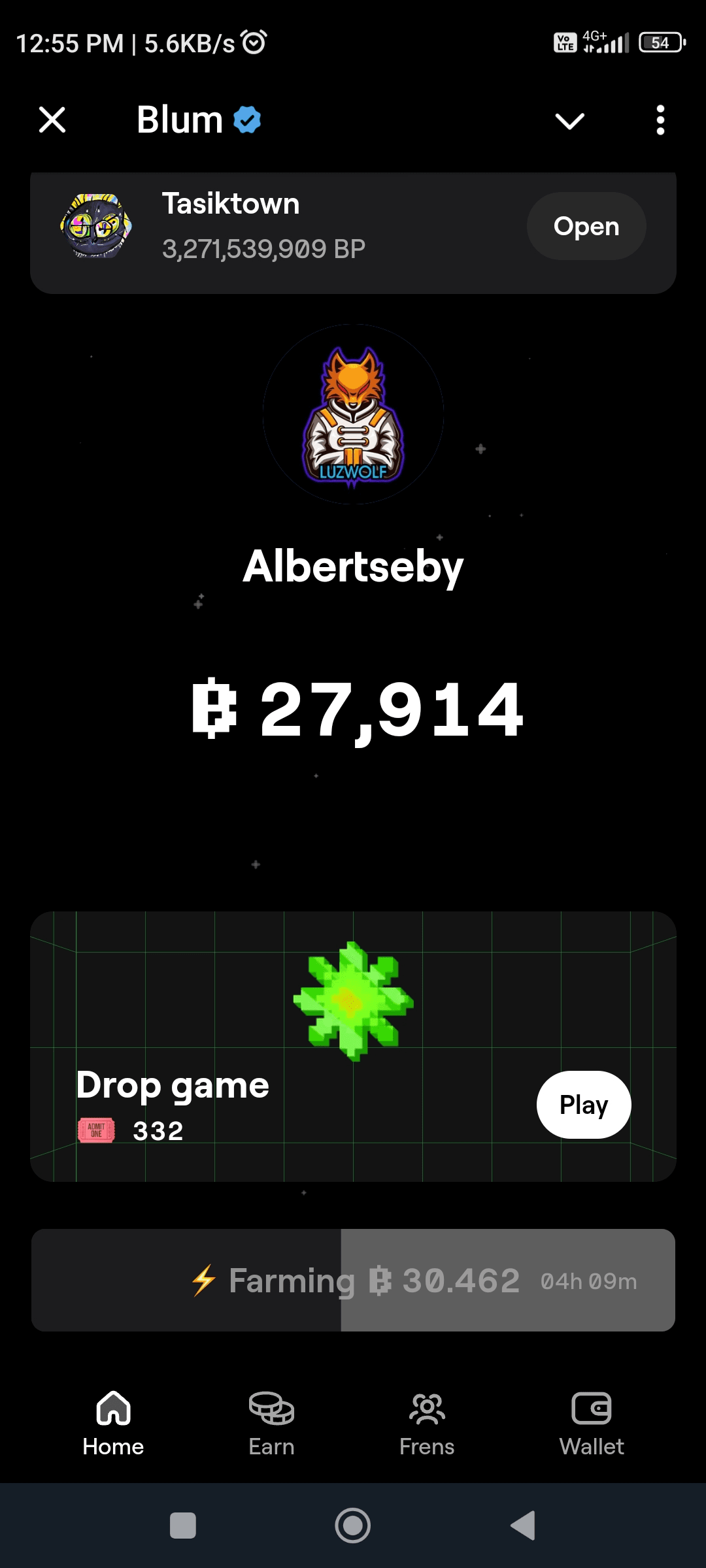Image resolution: width=706 pixels, height=1568 pixels.
Task: Switch to the Frens tab
Action: point(427,1424)
